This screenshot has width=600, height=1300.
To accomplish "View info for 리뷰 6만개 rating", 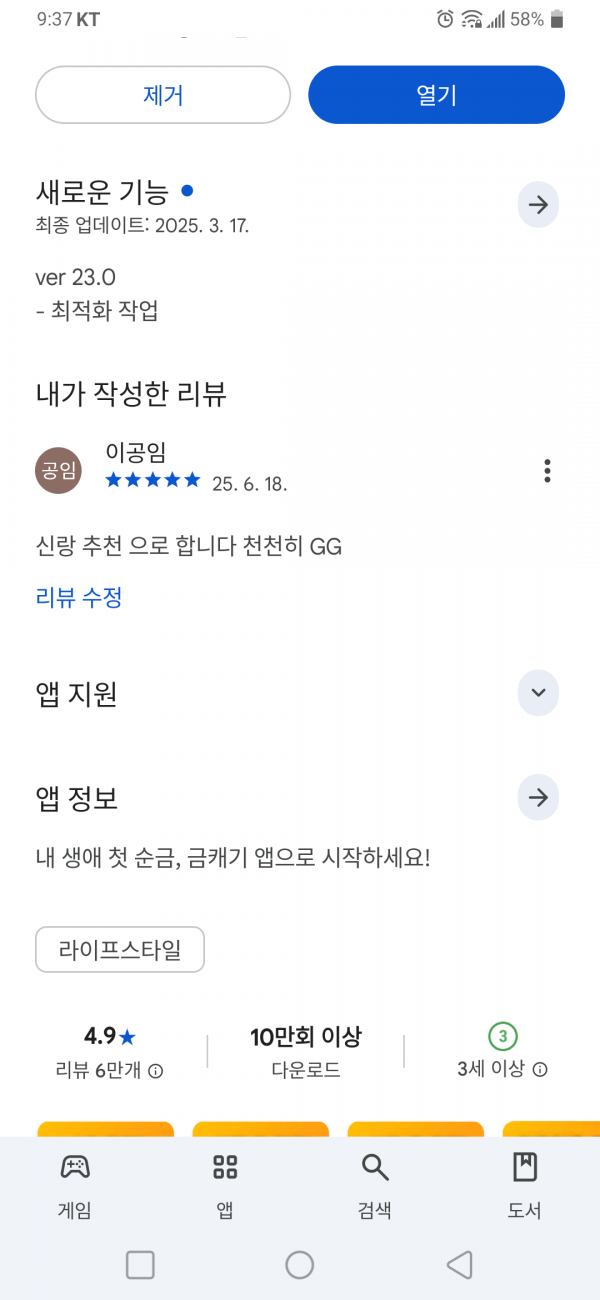I will (x=155, y=1070).
